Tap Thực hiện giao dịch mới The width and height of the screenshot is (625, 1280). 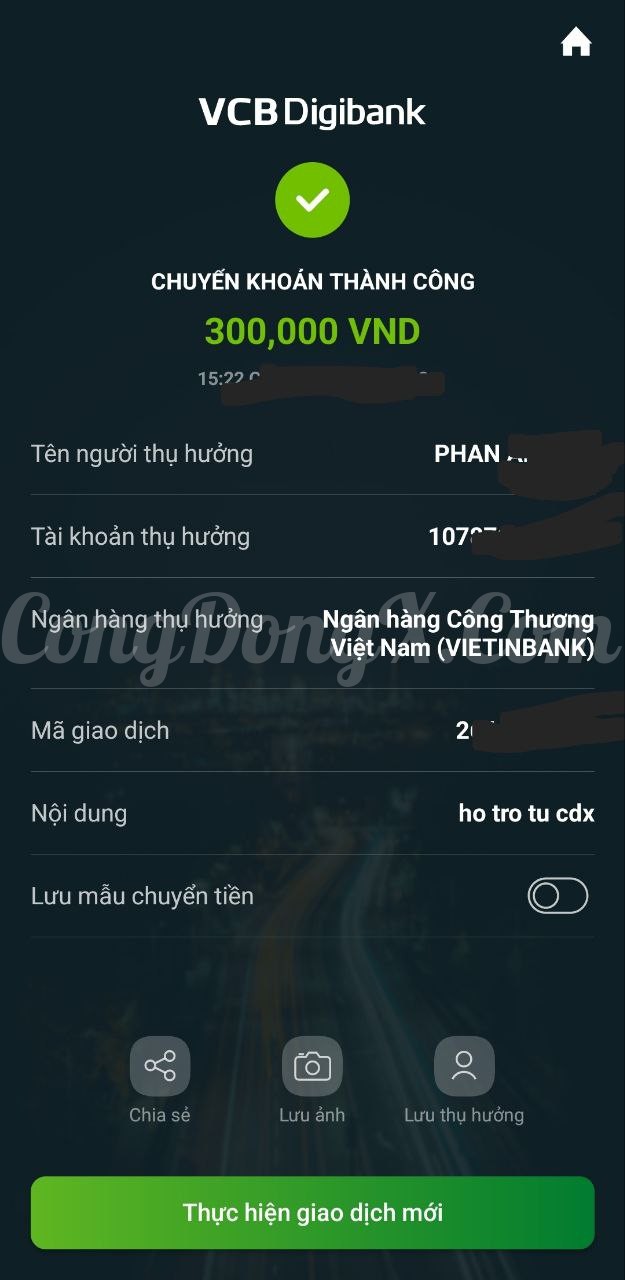312,1213
